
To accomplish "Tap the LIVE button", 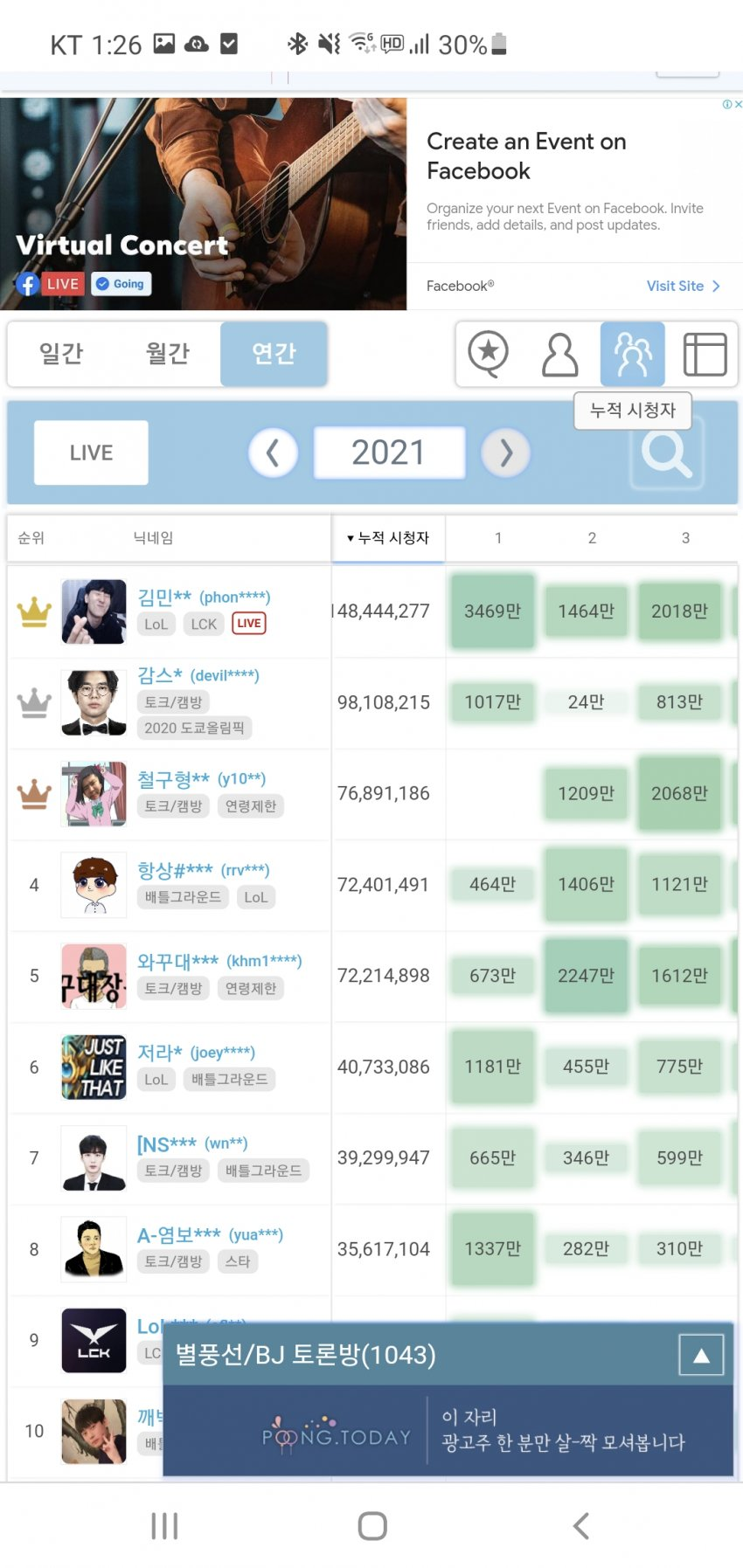I will (x=91, y=452).
